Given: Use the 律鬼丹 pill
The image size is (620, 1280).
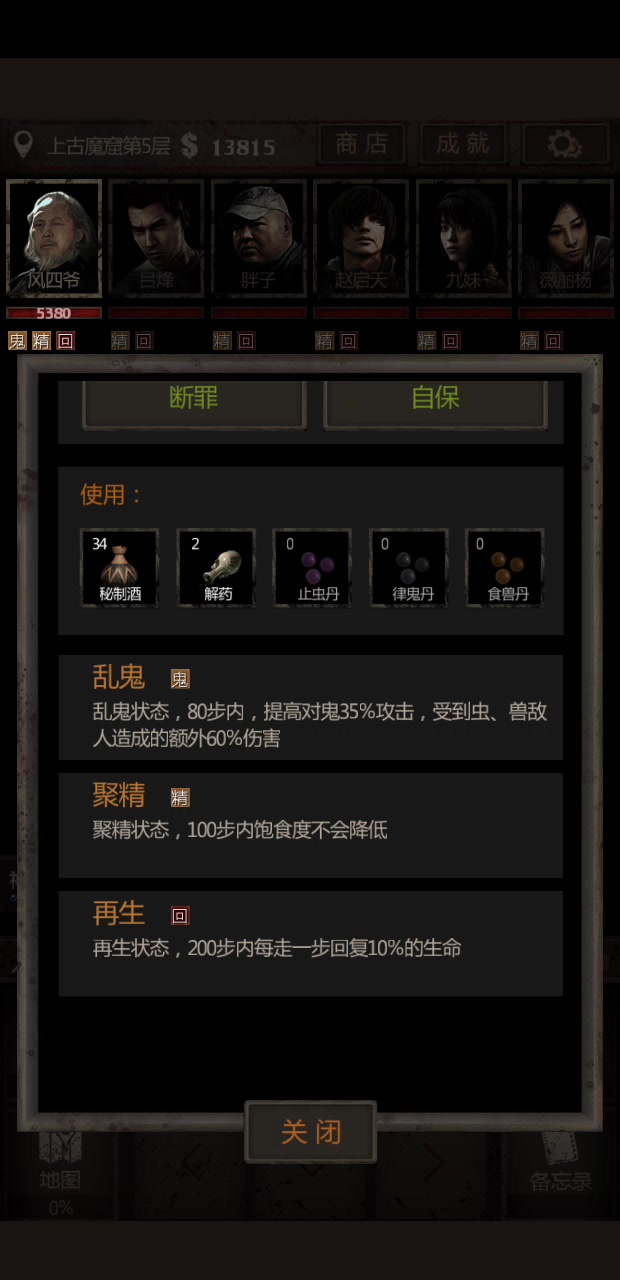Looking at the screenshot, I should [x=409, y=568].
